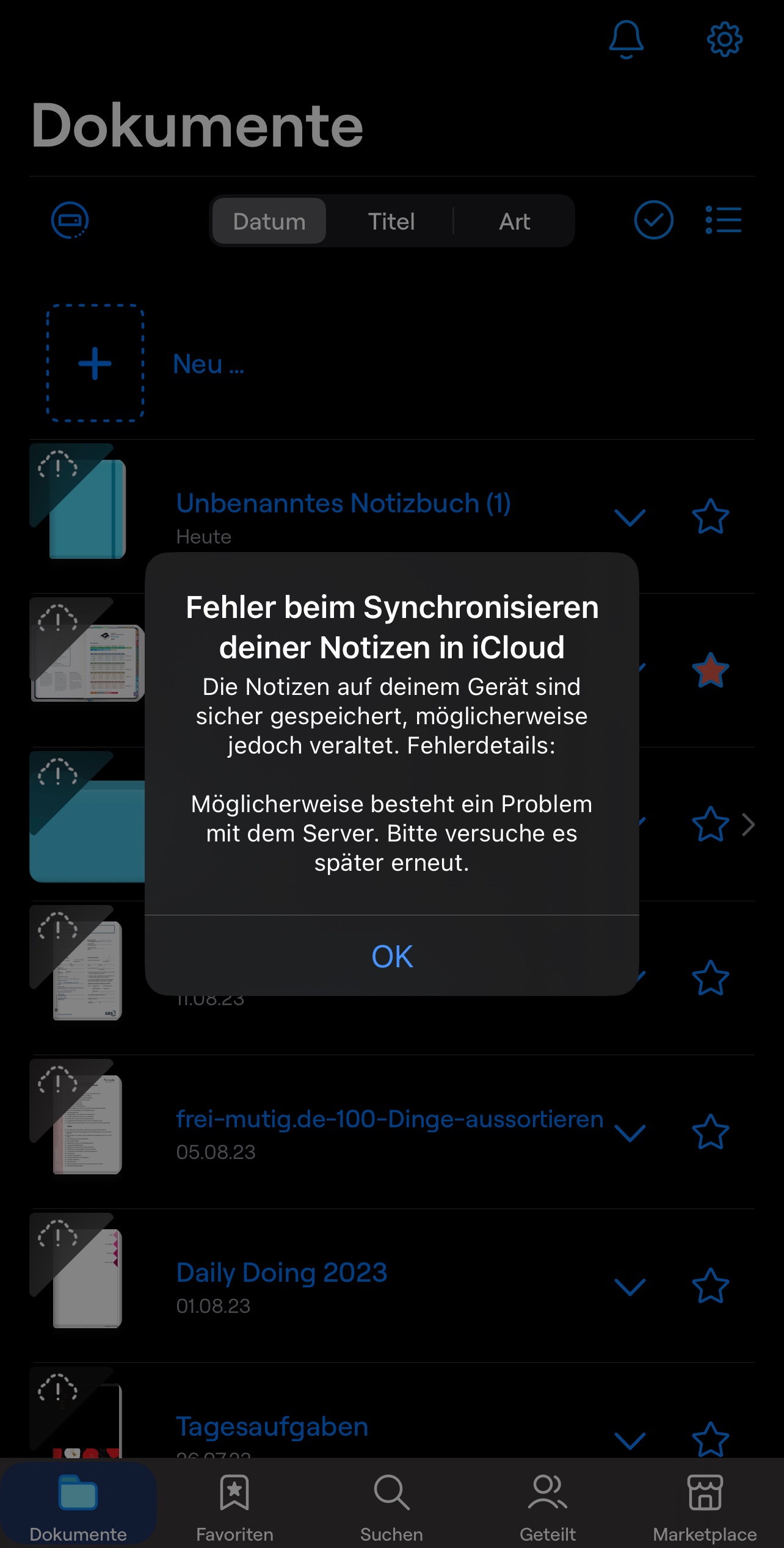Expand Unbenanntes Notizbuch (1) options chevron

(x=631, y=518)
